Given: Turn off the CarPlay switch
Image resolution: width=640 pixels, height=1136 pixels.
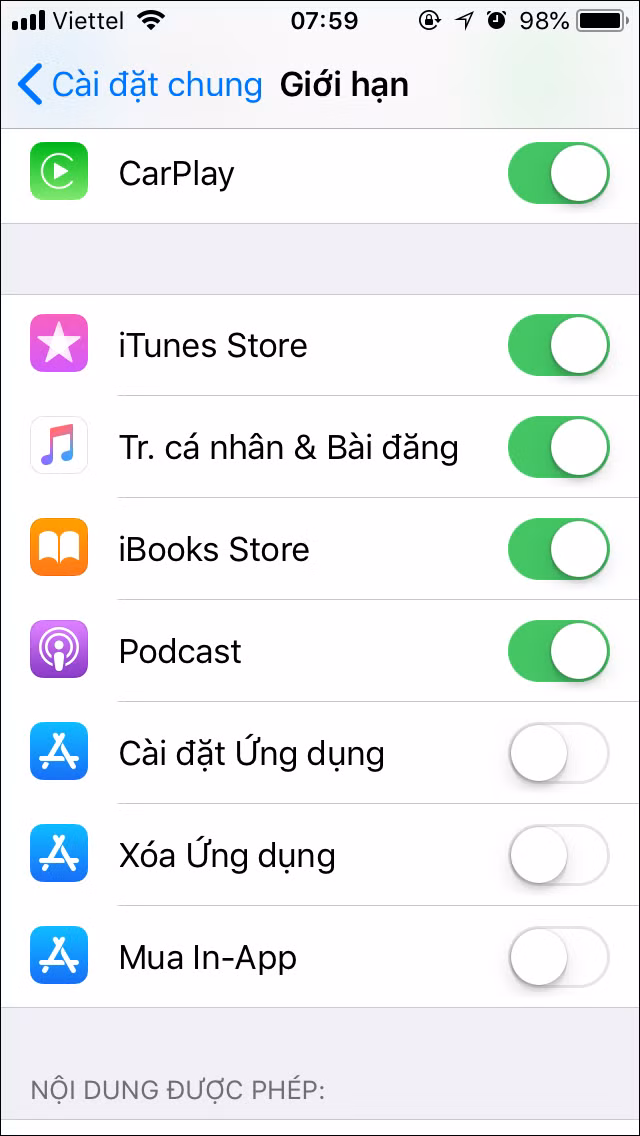Looking at the screenshot, I should coord(558,173).
